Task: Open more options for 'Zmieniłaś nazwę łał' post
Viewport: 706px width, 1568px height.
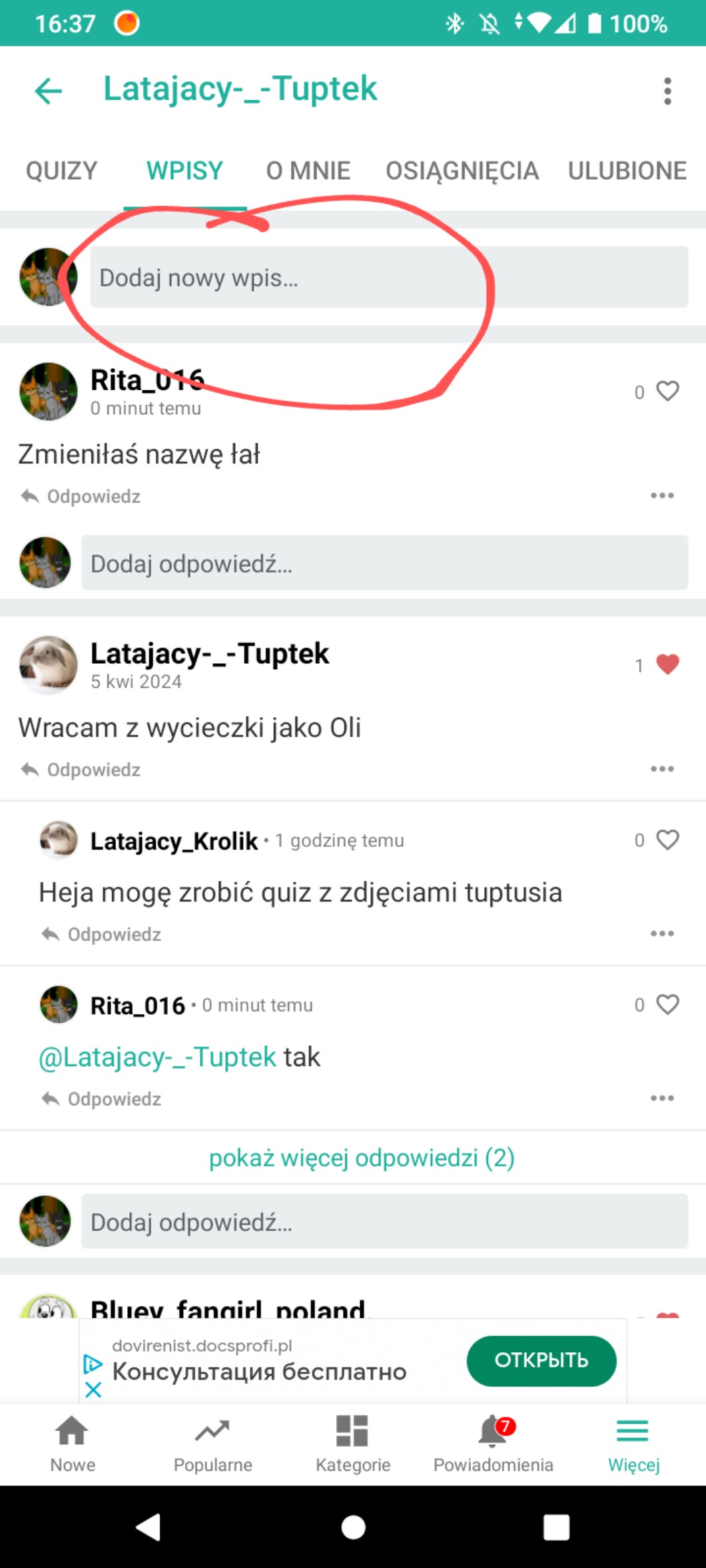Action: [662, 495]
